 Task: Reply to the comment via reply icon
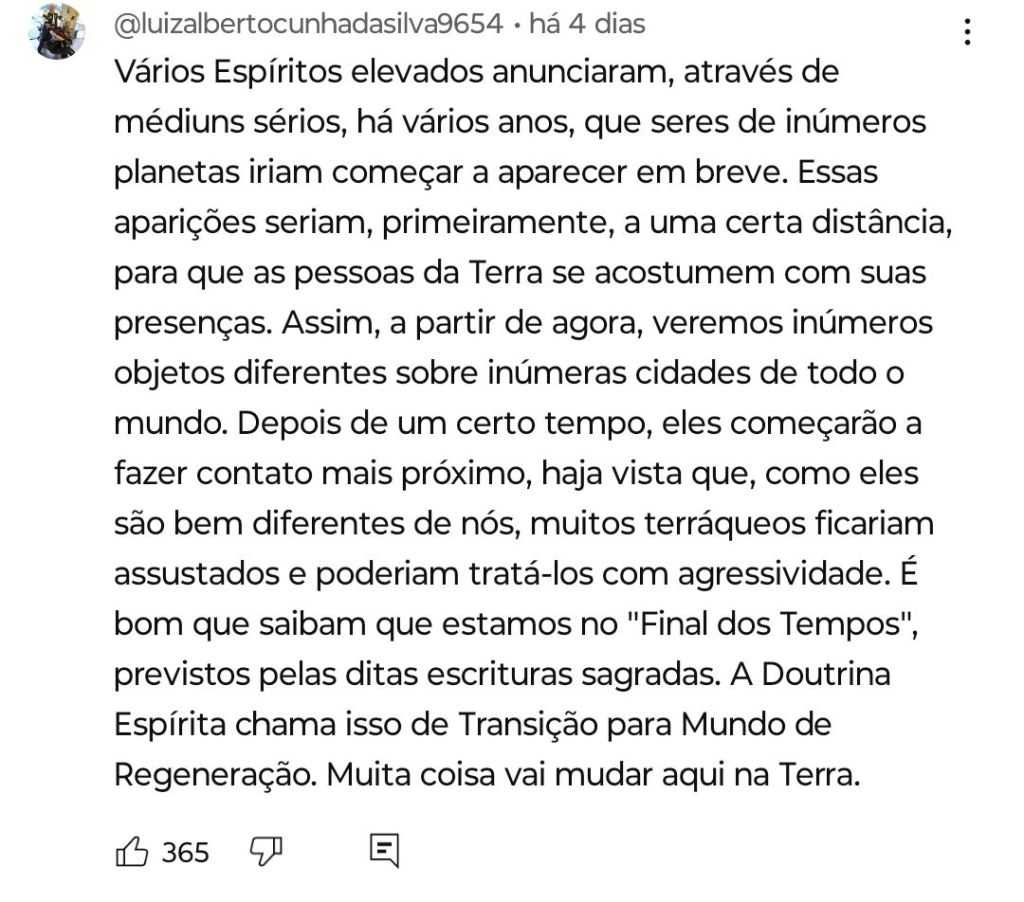[385, 851]
